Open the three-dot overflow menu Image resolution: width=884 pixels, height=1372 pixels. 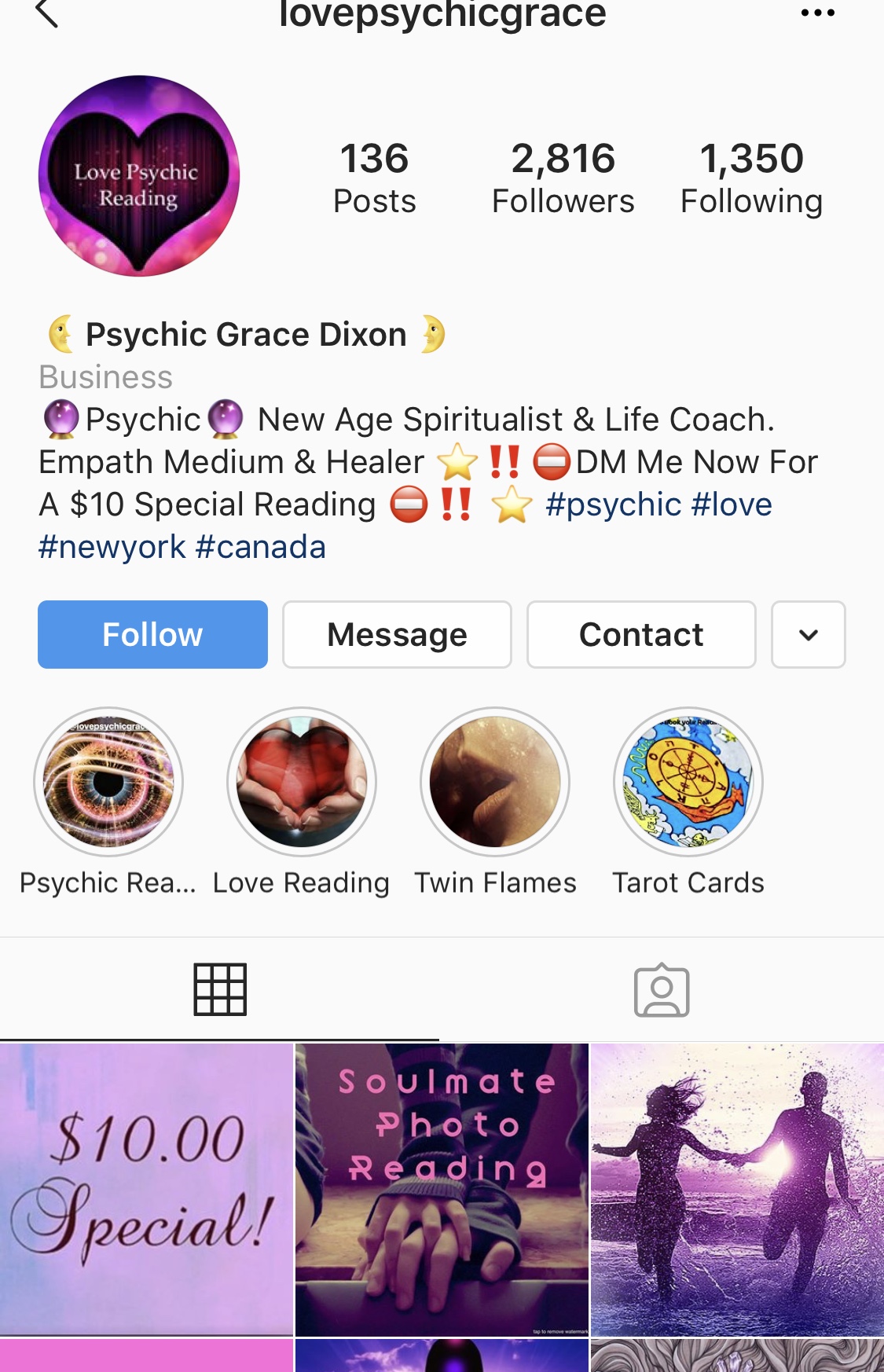[817, 13]
